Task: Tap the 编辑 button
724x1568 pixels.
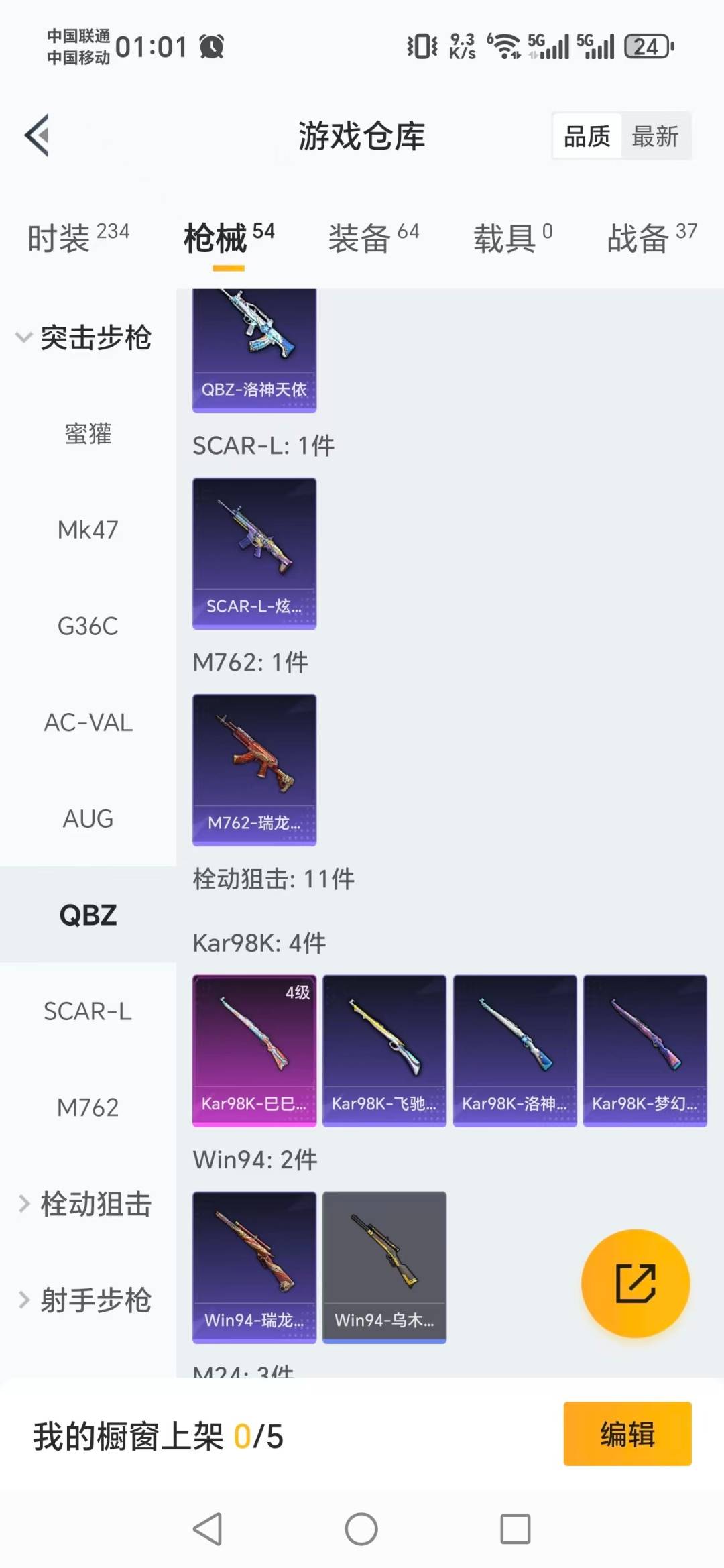Action: (x=627, y=1434)
